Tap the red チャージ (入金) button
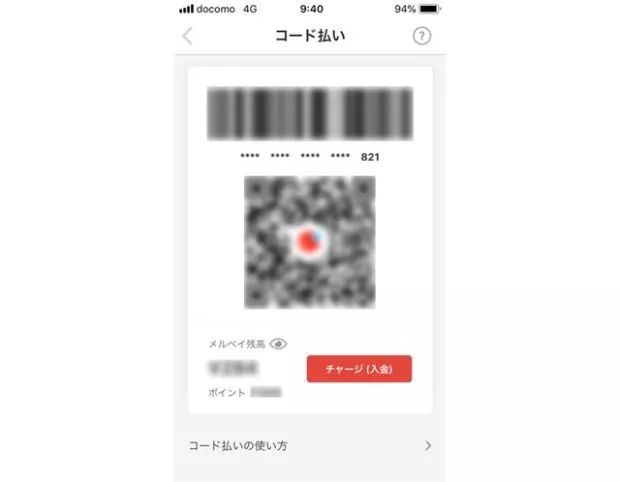620x482 pixels. (x=358, y=369)
